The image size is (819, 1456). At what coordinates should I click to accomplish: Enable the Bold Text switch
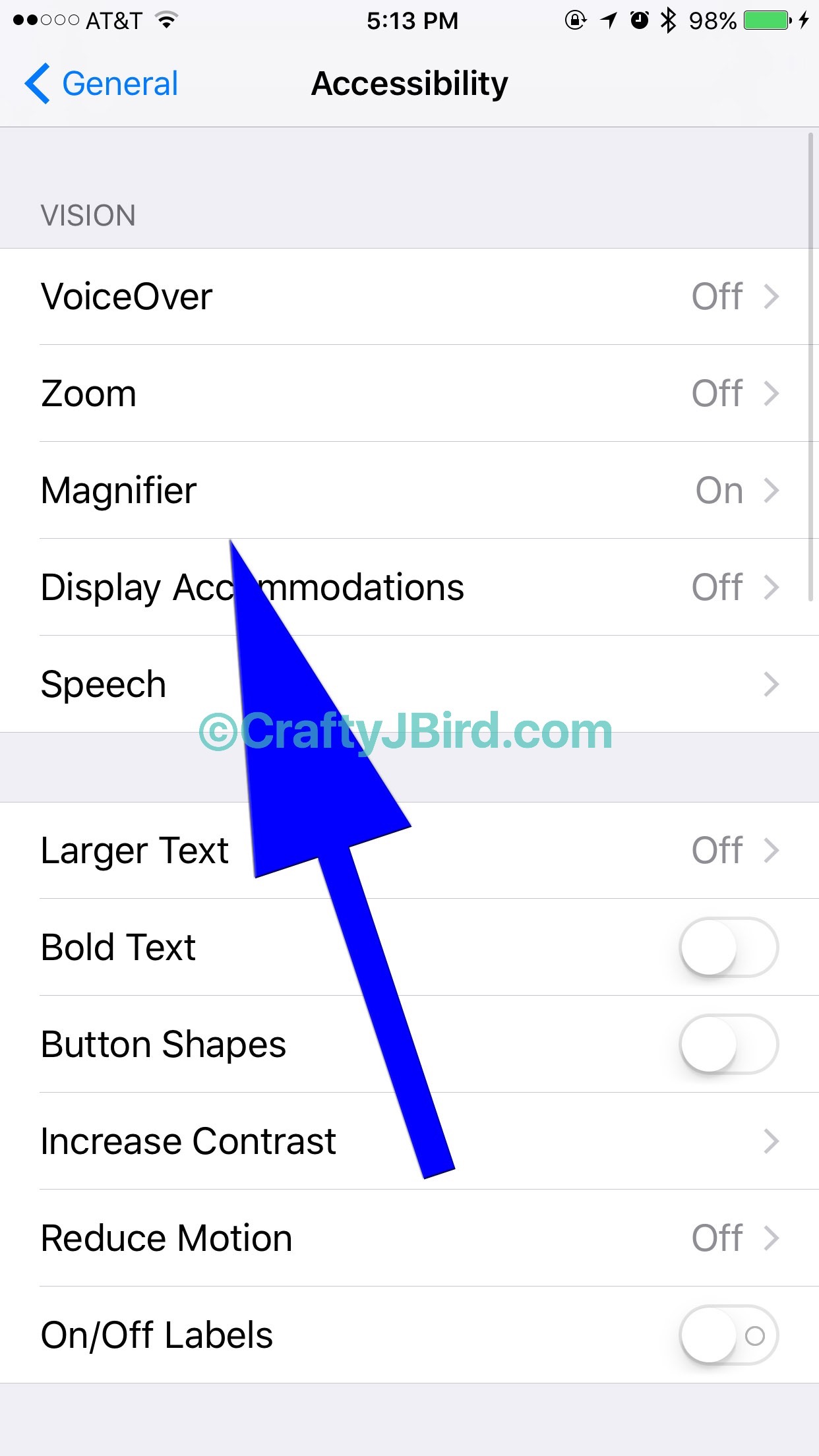click(x=728, y=948)
